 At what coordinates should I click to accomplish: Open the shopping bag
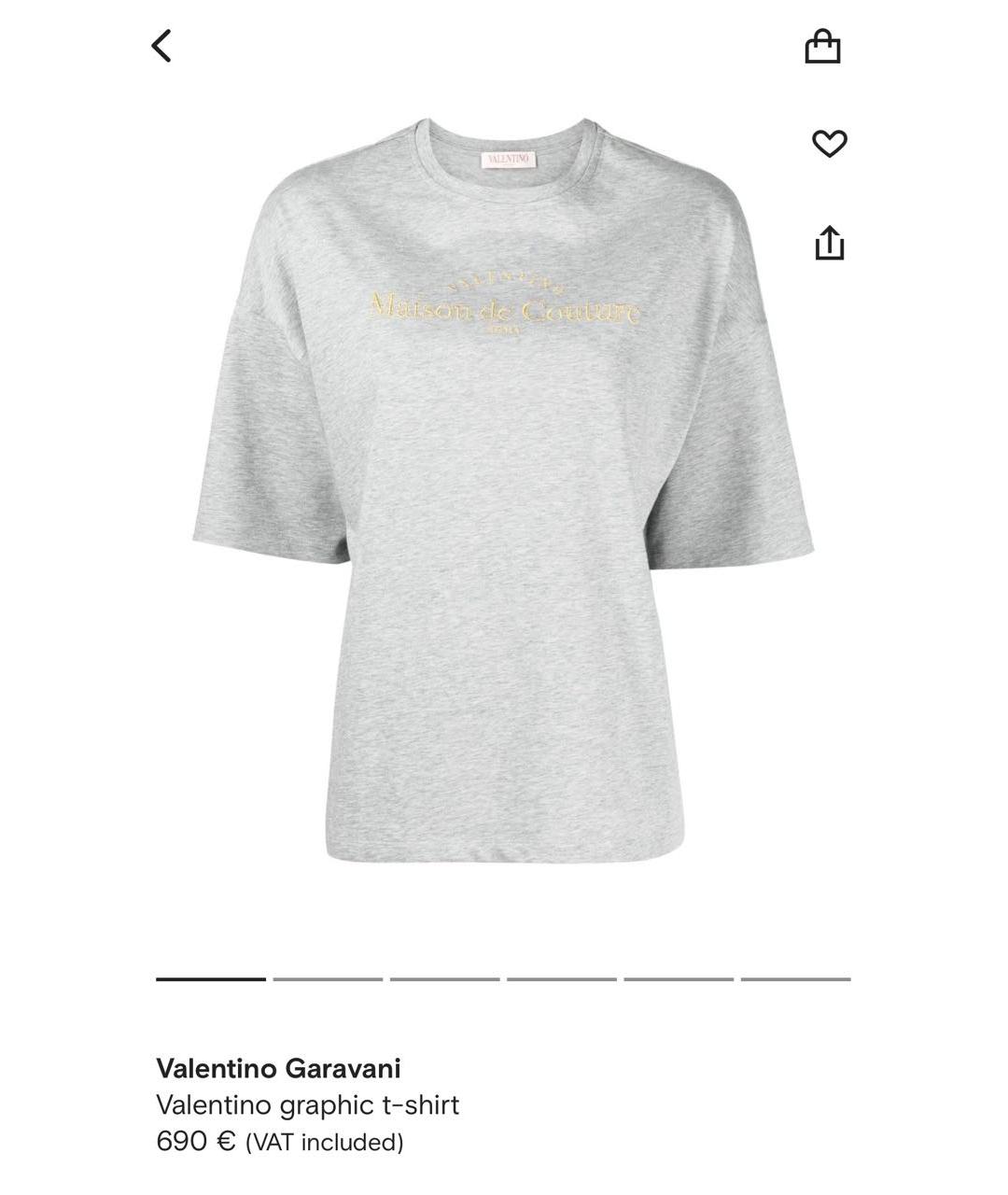pyautogui.click(x=822, y=46)
